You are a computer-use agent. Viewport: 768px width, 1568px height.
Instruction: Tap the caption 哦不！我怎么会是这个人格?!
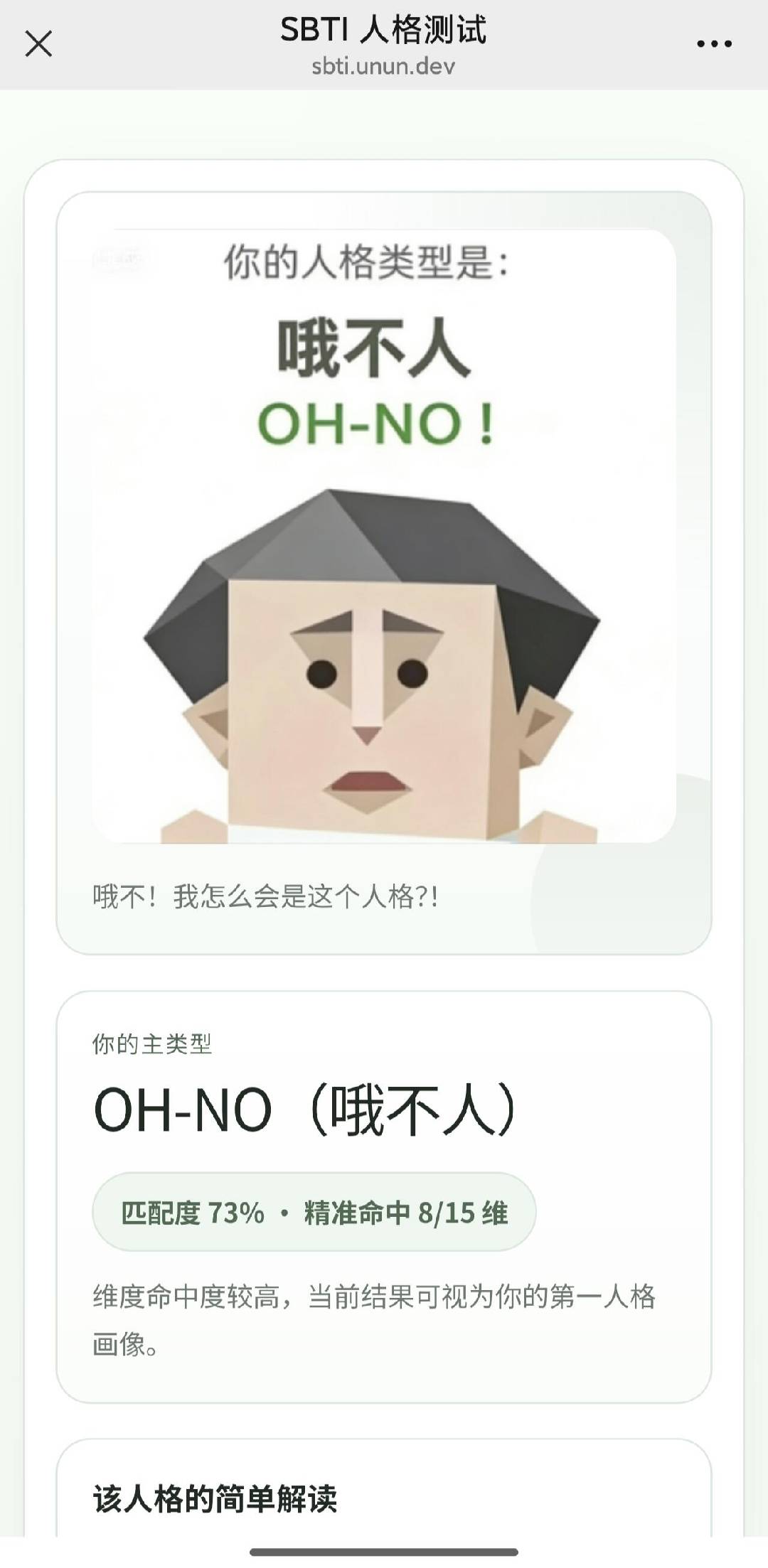point(267,896)
